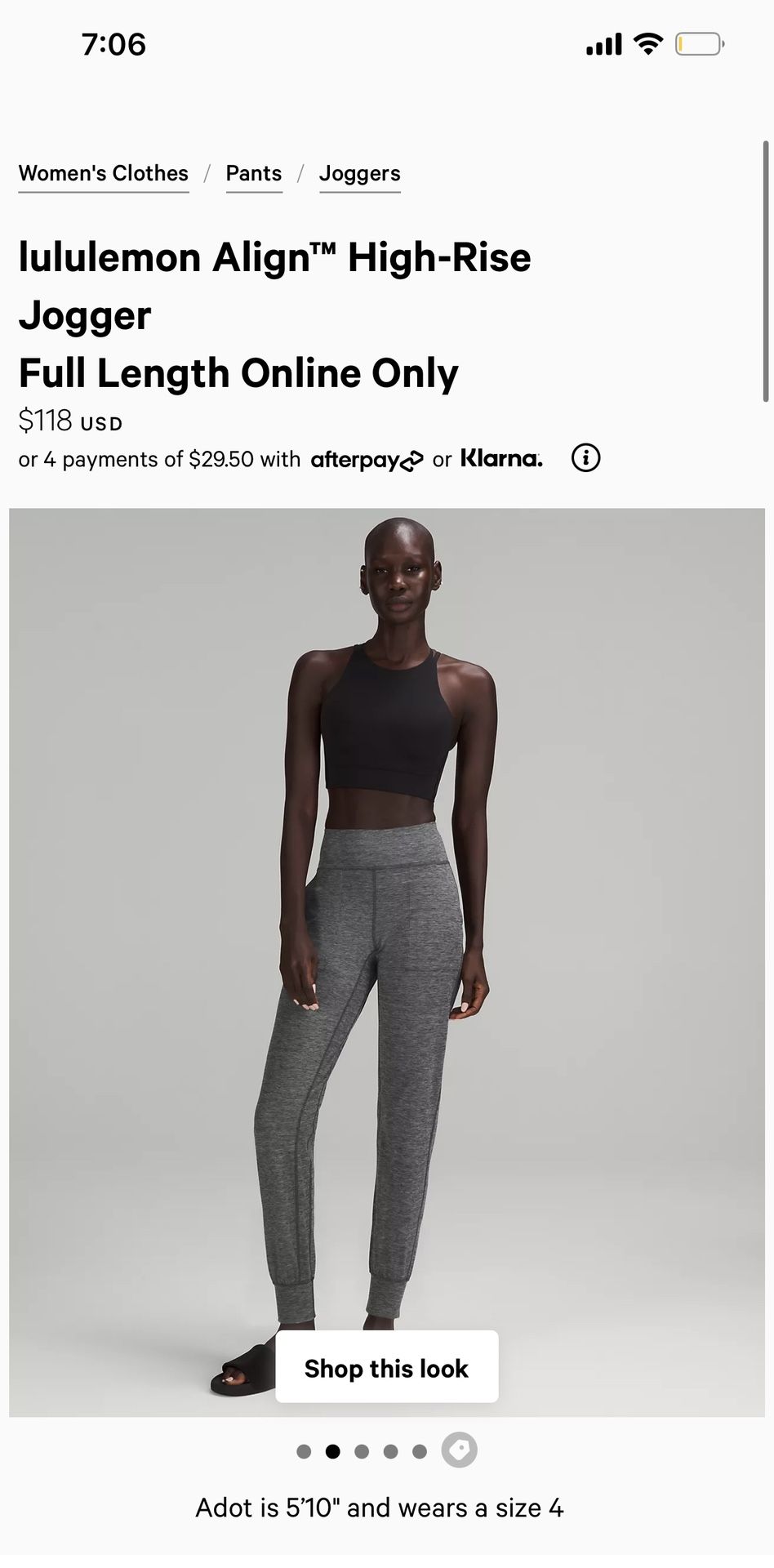Tap the price tag icon beside carousel dots
774x1568 pixels.
pos(460,1450)
